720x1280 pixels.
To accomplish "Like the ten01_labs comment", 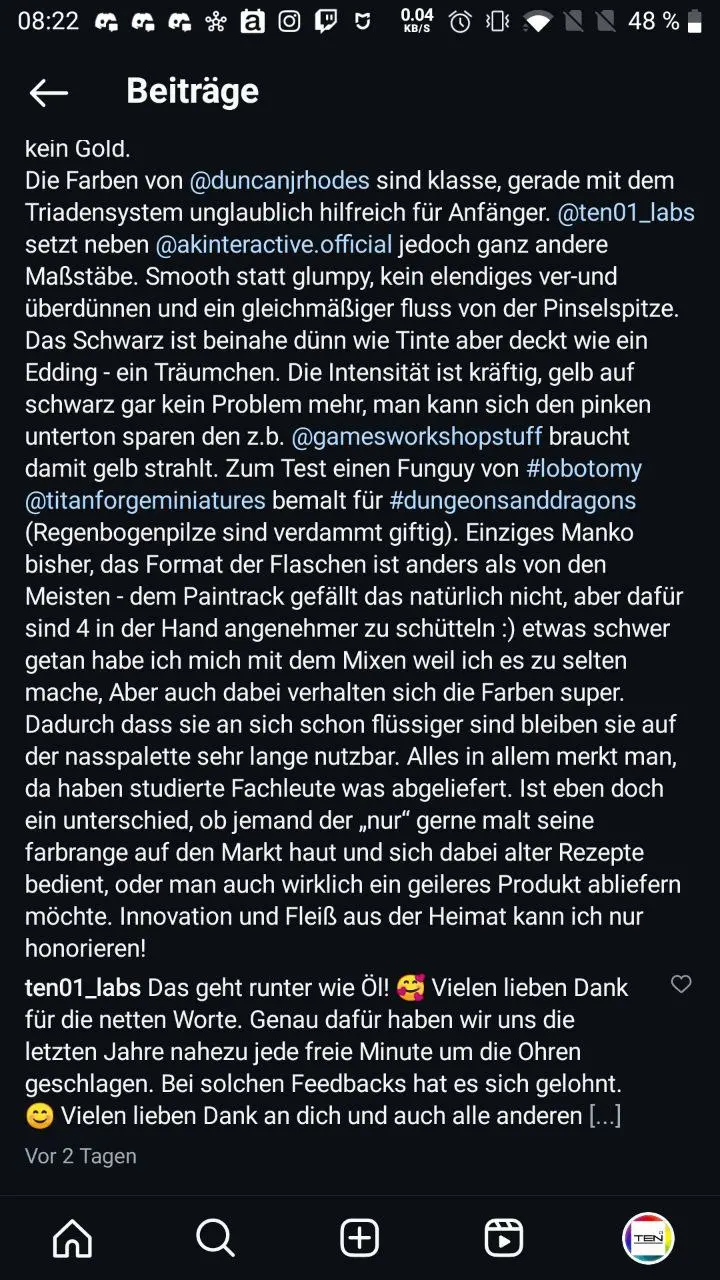I will (681, 985).
